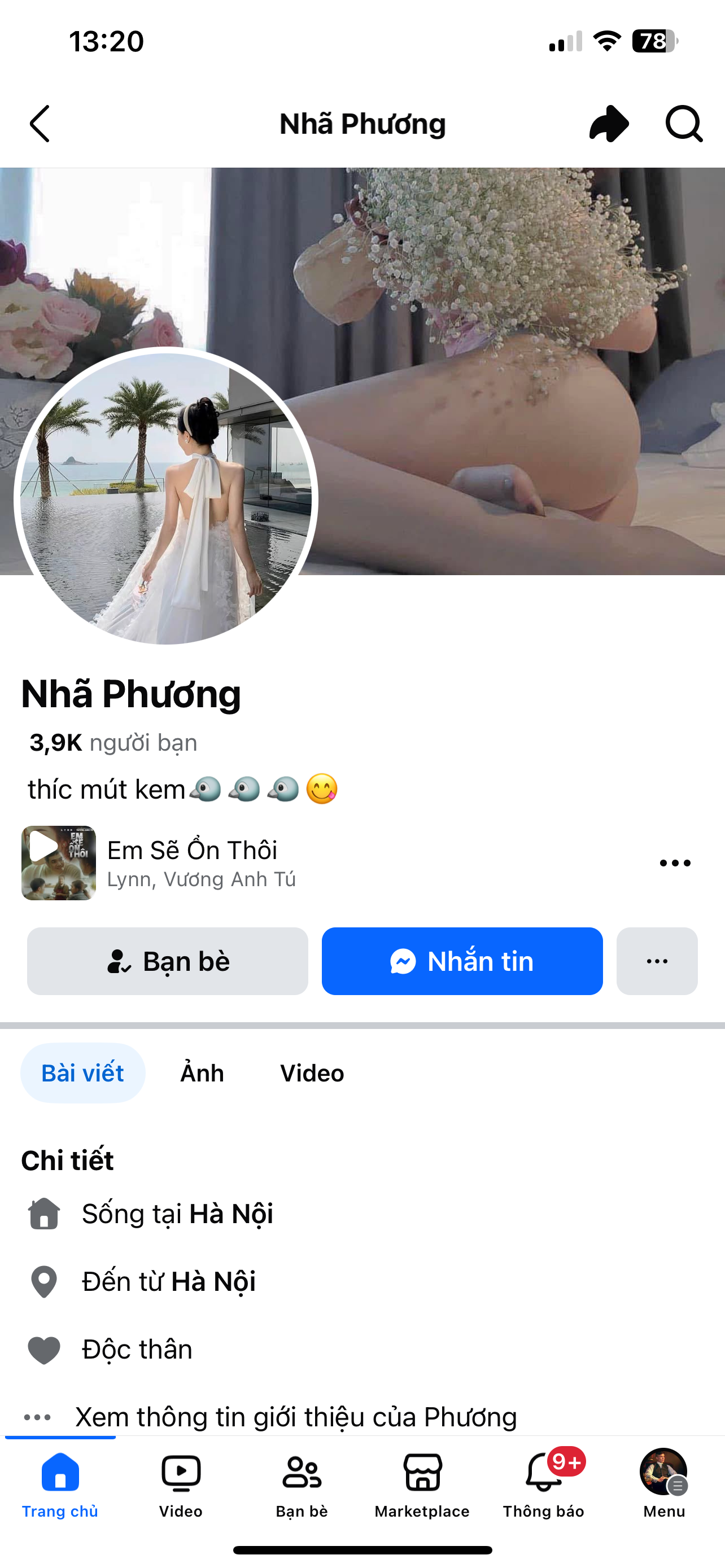Share this profile via the arrow icon
Screen dimensions: 725x1568
[x=609, y=124]
